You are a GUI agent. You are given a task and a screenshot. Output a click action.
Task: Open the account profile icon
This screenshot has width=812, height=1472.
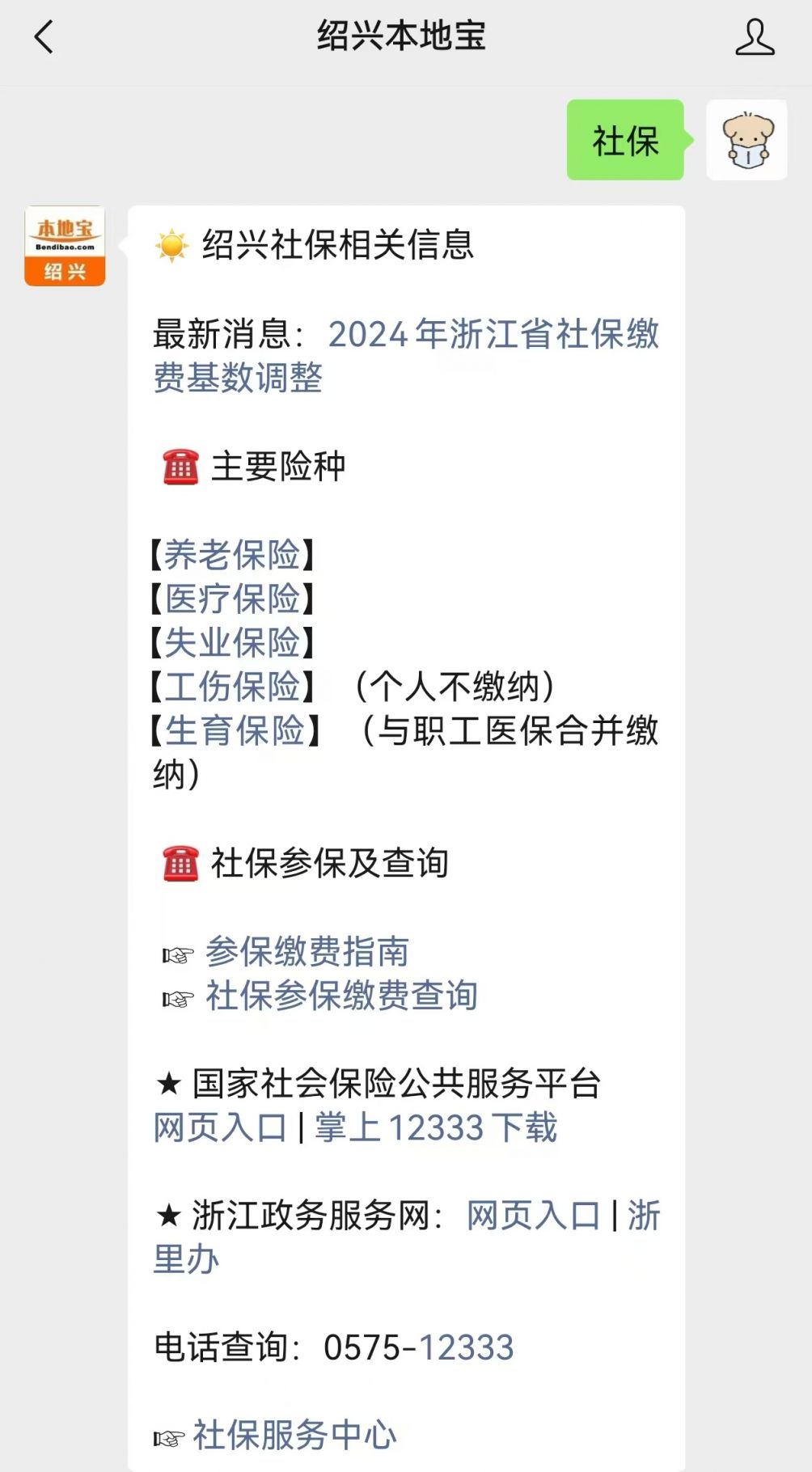coord(754,37)
